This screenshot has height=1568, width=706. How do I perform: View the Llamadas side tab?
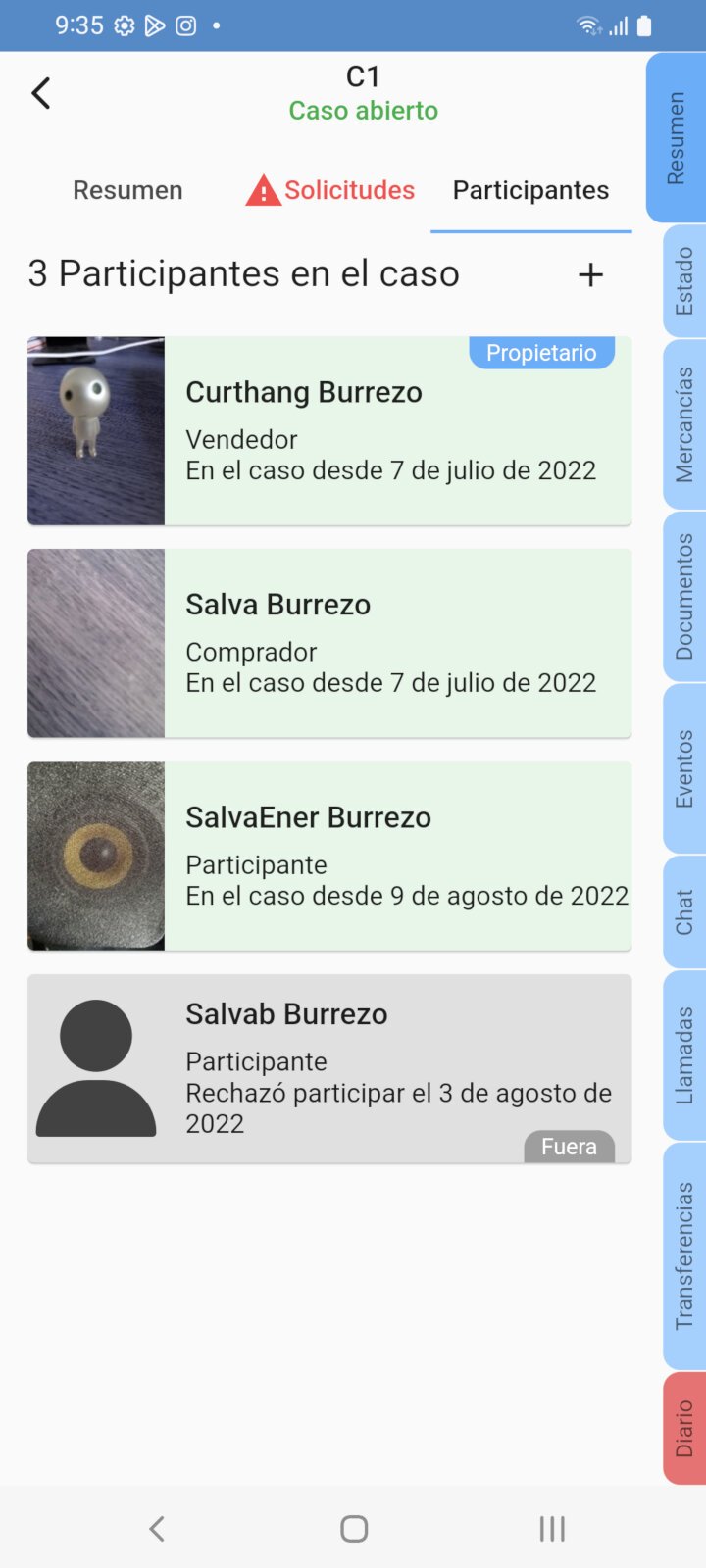(684, 1055)
